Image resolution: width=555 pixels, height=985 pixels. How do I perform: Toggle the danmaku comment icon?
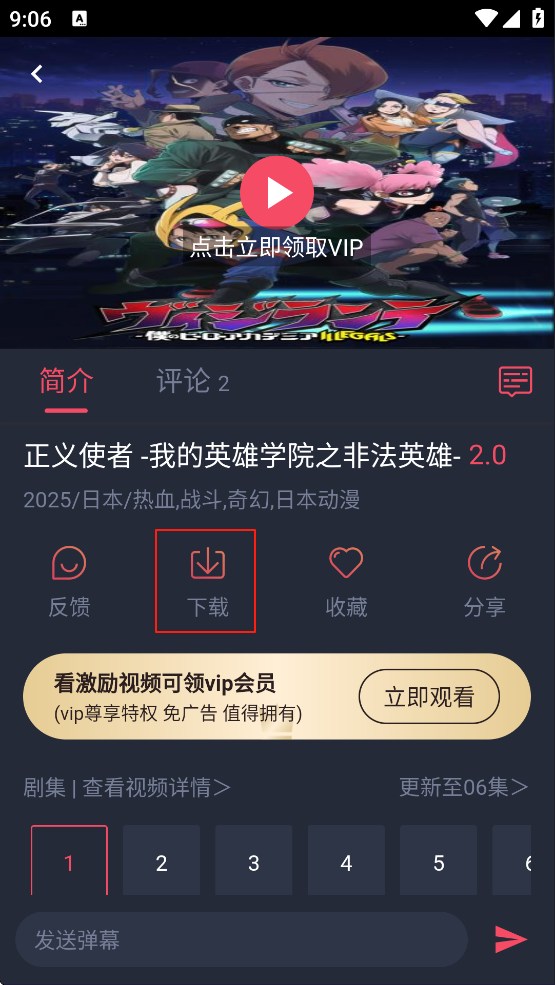point(515,381)
